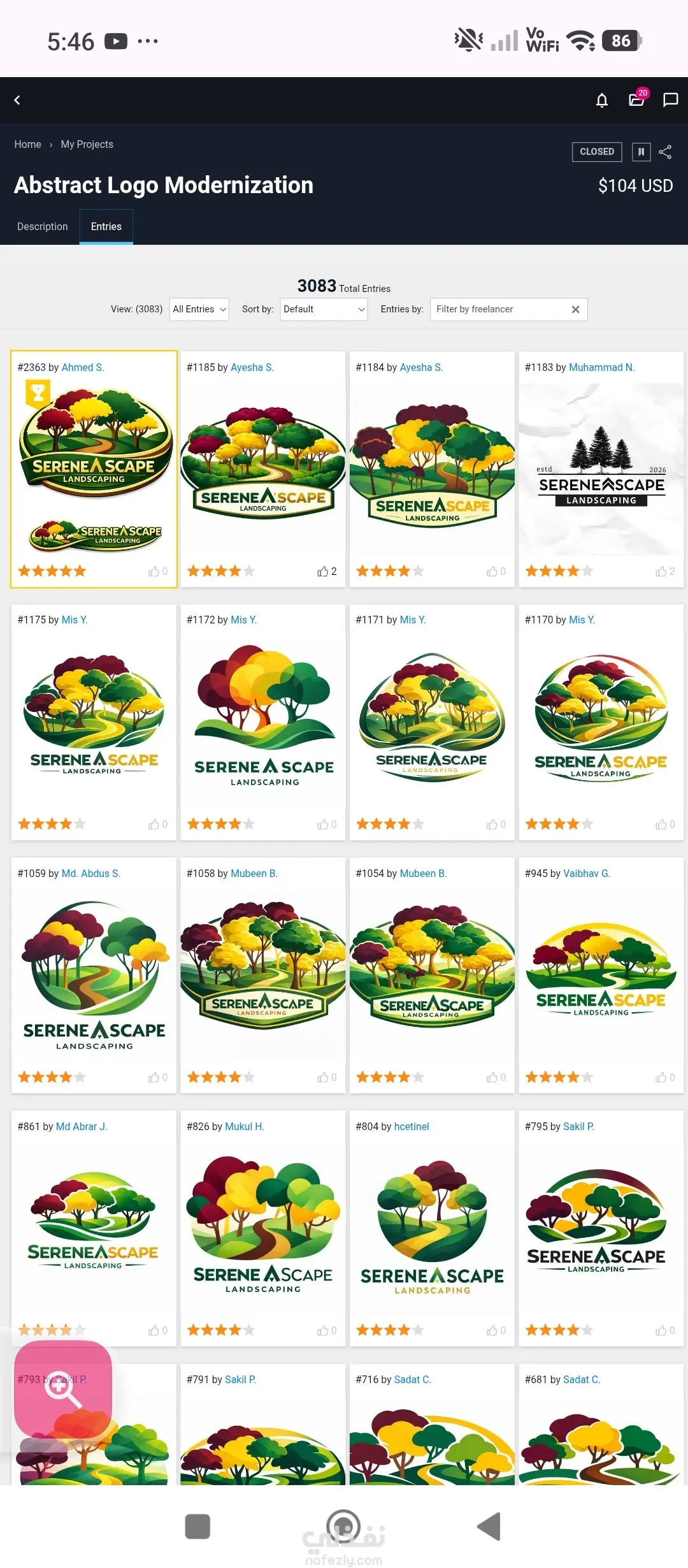Viewport: 688px width, 1568px height.
Task: Like entry #804 by hcetinel
Action: pyautogui.click(x=492, y=1330)
